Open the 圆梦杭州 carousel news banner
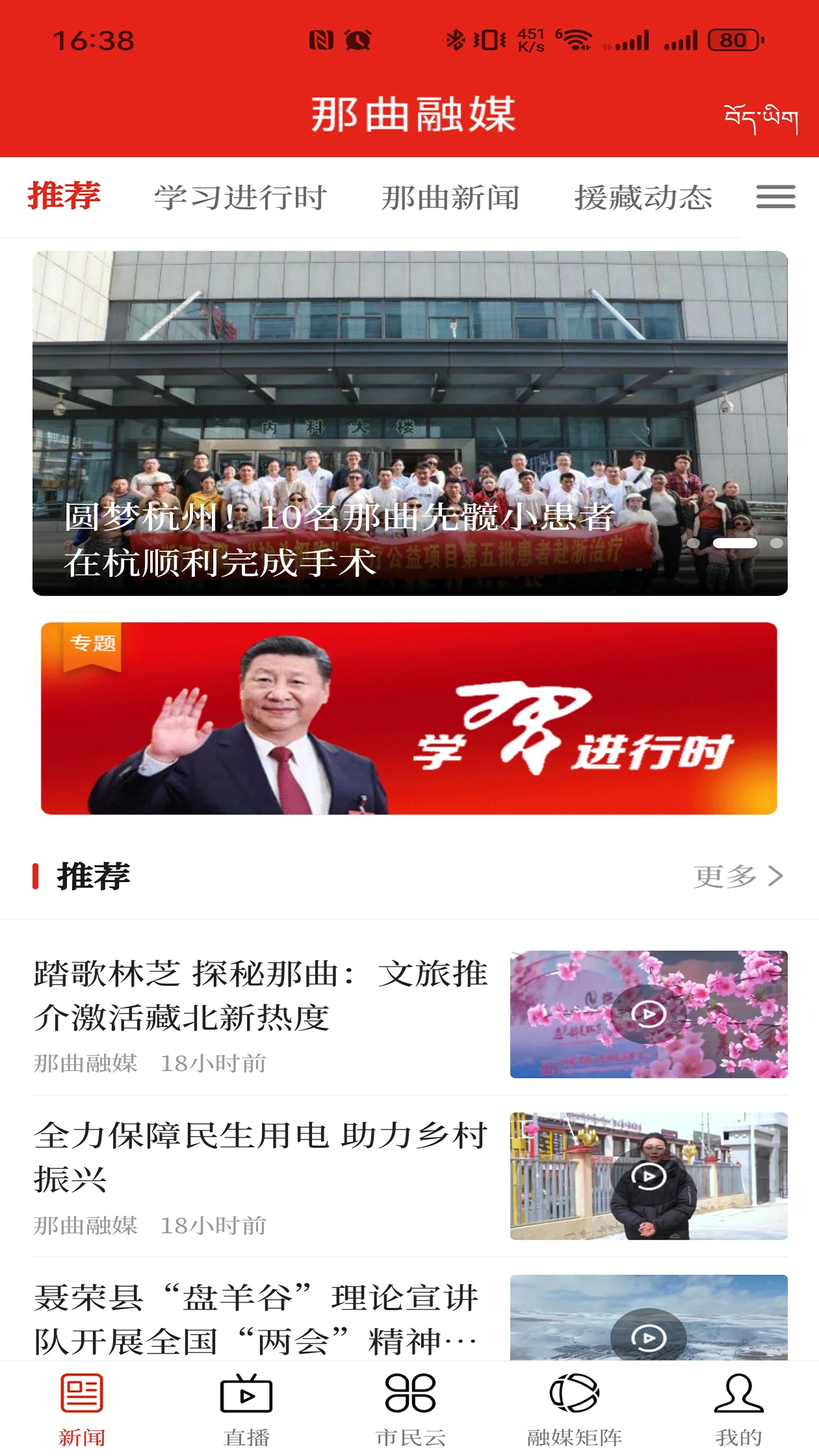 coord(410,423)
